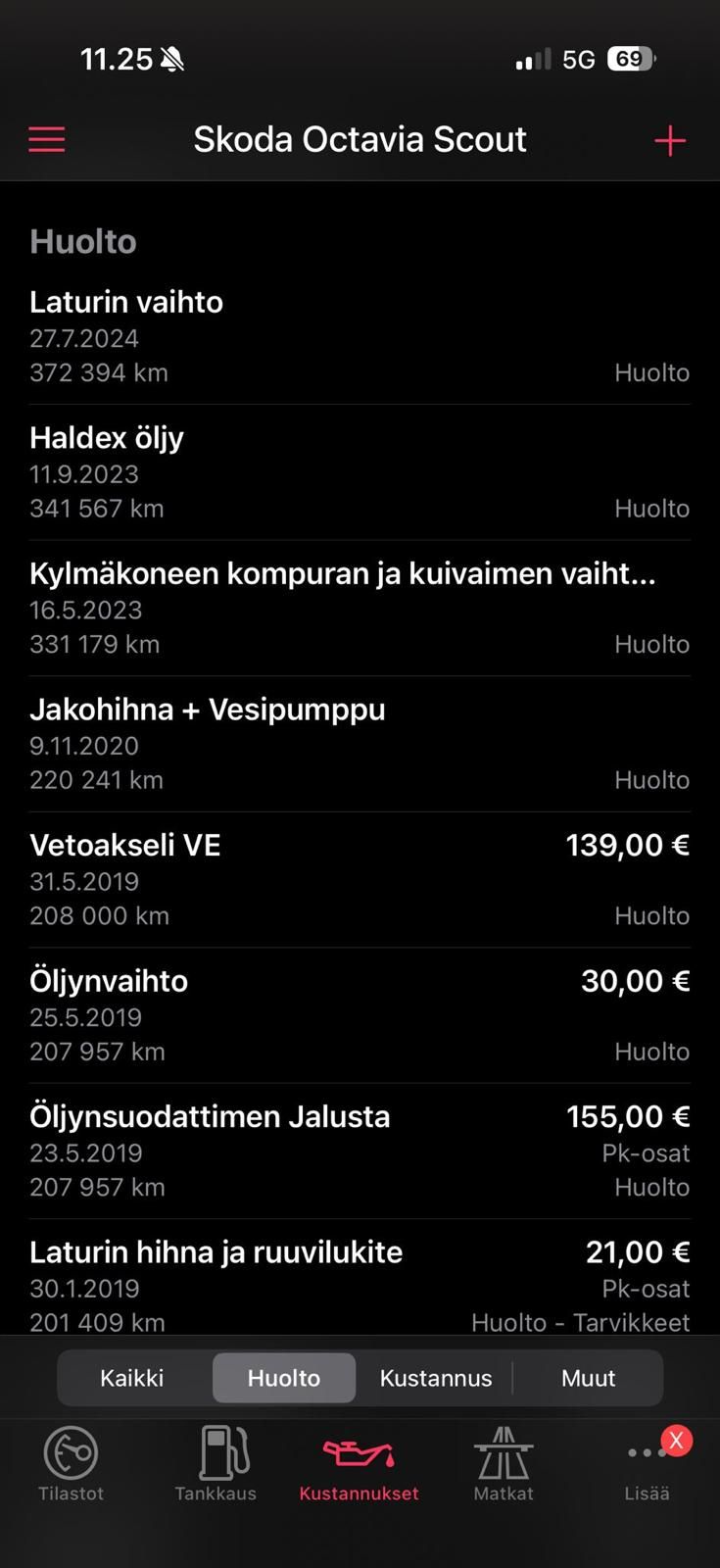The height and width of the screenshot is (1568, 720).
Task: Open the hamburger menu
Action: pyautogui.click(x=47, y=140)
